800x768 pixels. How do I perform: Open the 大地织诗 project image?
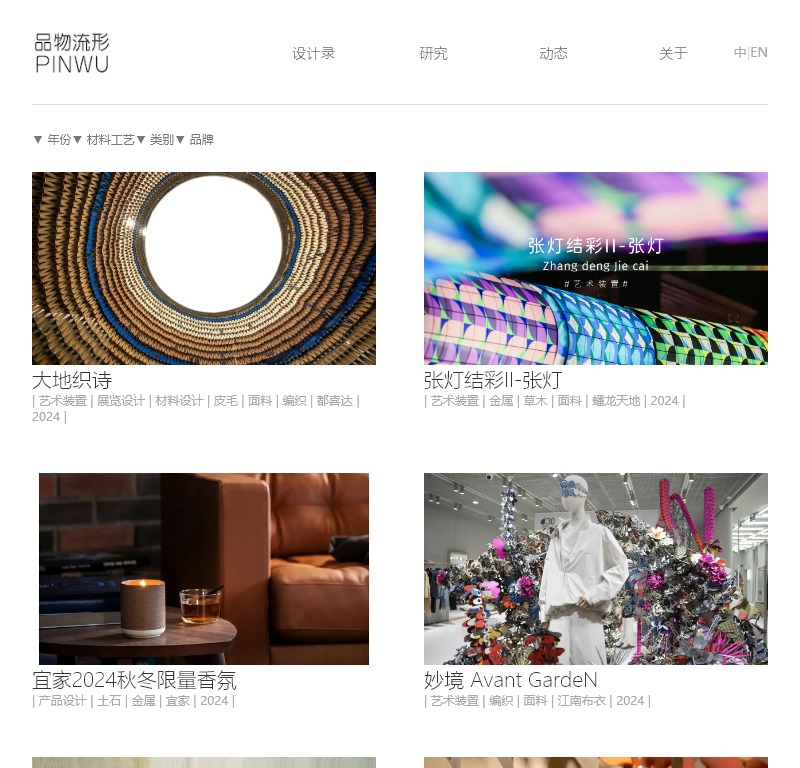(x=204, y=268)
